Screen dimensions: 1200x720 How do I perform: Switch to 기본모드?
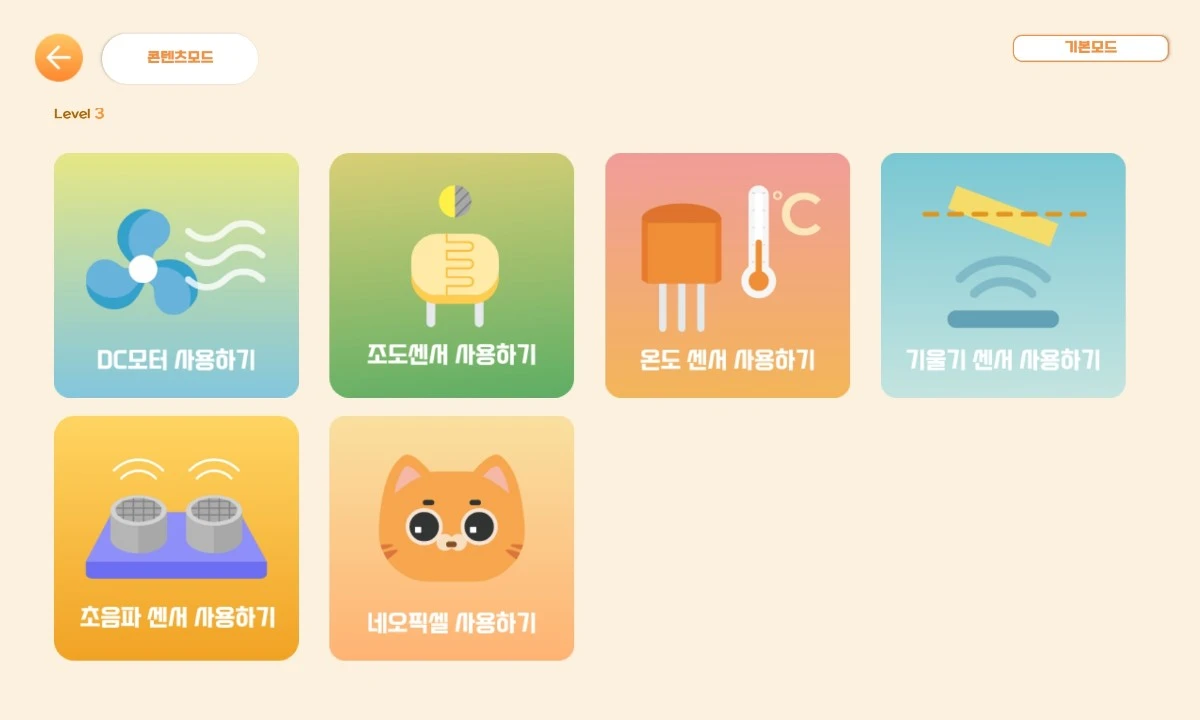point(1090,48)
